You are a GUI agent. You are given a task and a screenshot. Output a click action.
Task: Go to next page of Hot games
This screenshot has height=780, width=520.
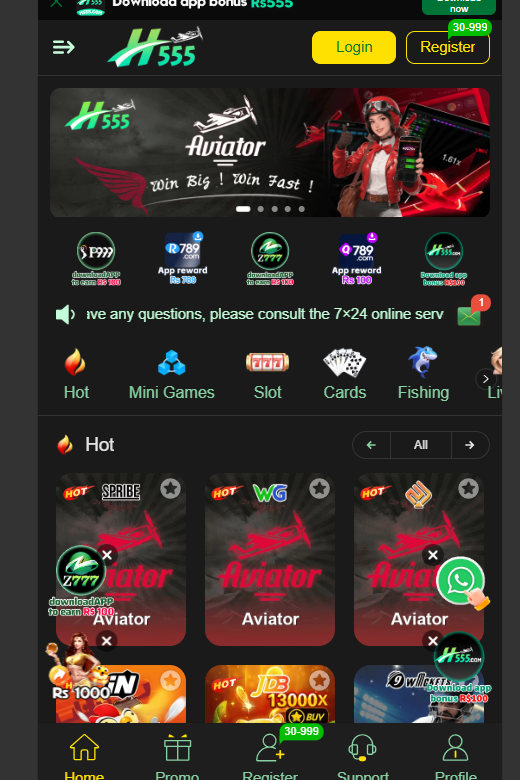pyautogui.click(x=470, y=445)
